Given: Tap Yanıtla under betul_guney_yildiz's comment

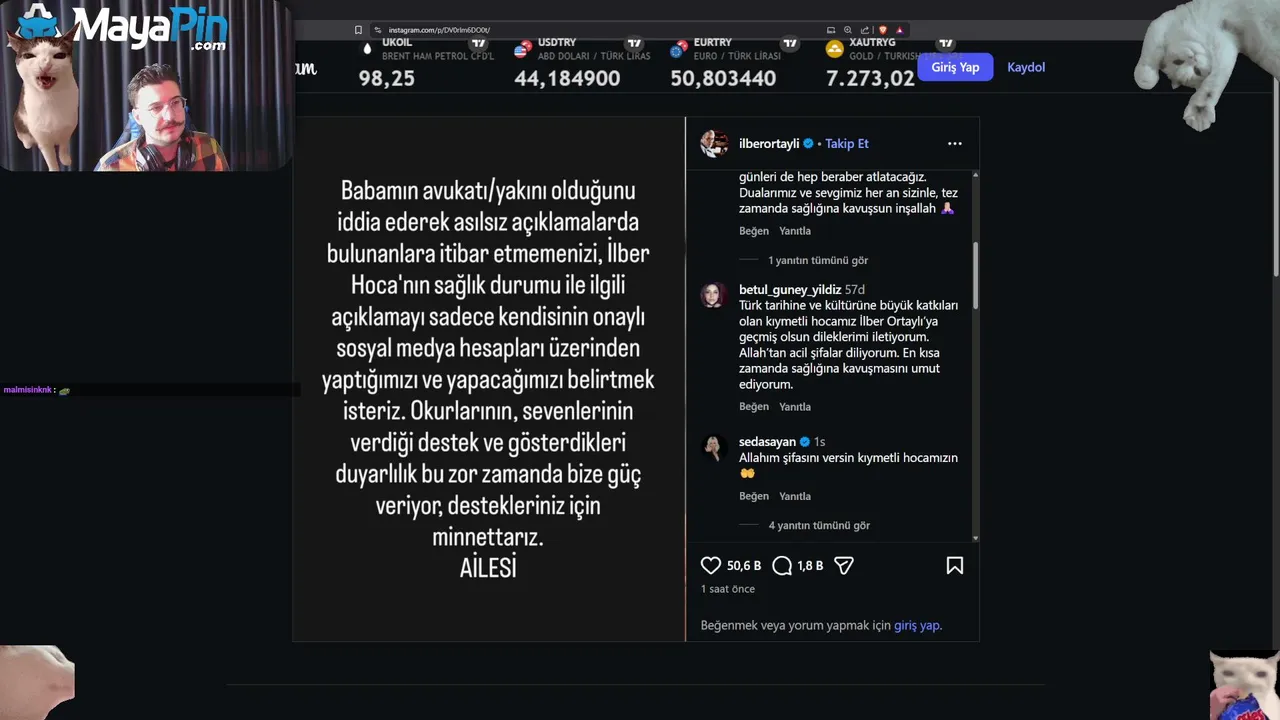Looking at the screenshot, I should click(x=795, y=407).
